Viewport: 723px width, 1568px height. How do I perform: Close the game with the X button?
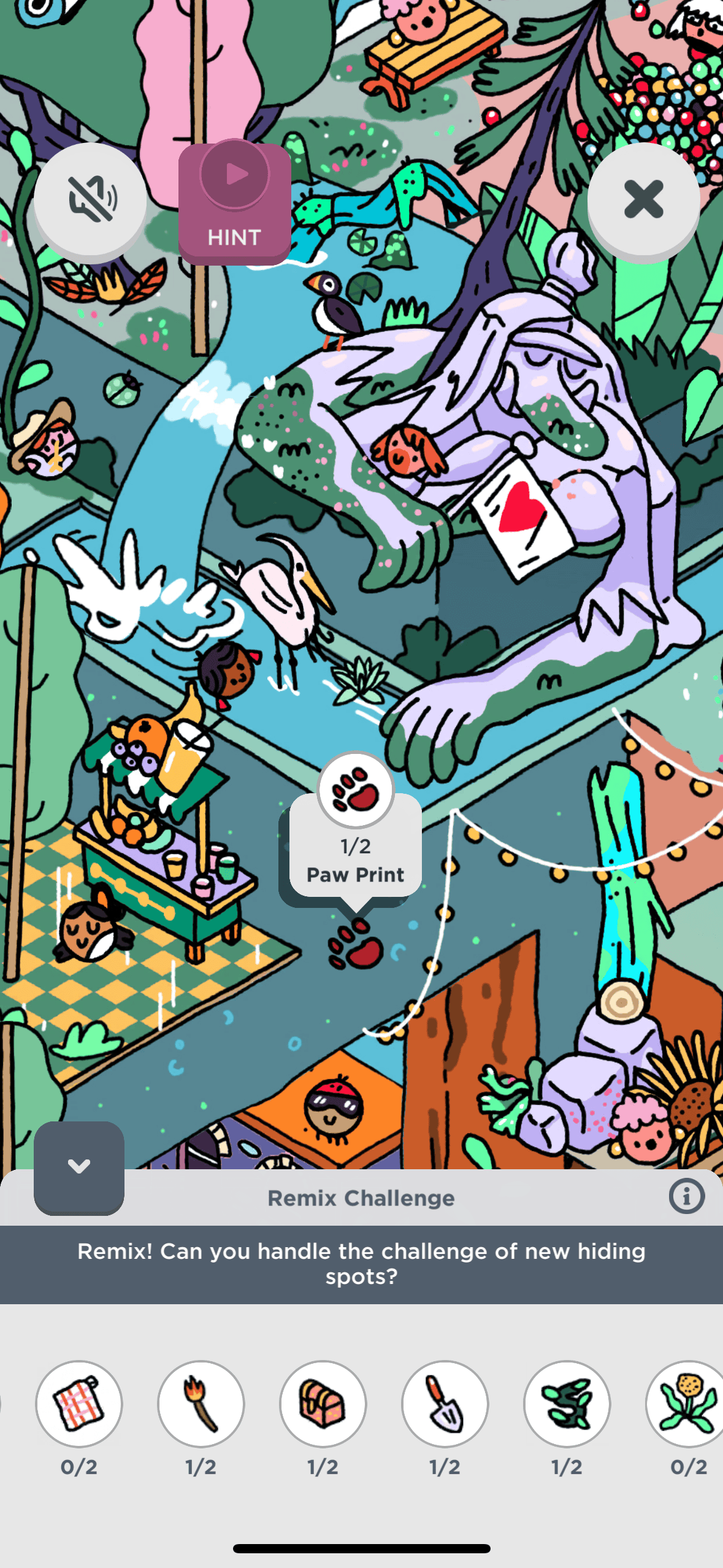pyautogui.click(x=643, y=199)
